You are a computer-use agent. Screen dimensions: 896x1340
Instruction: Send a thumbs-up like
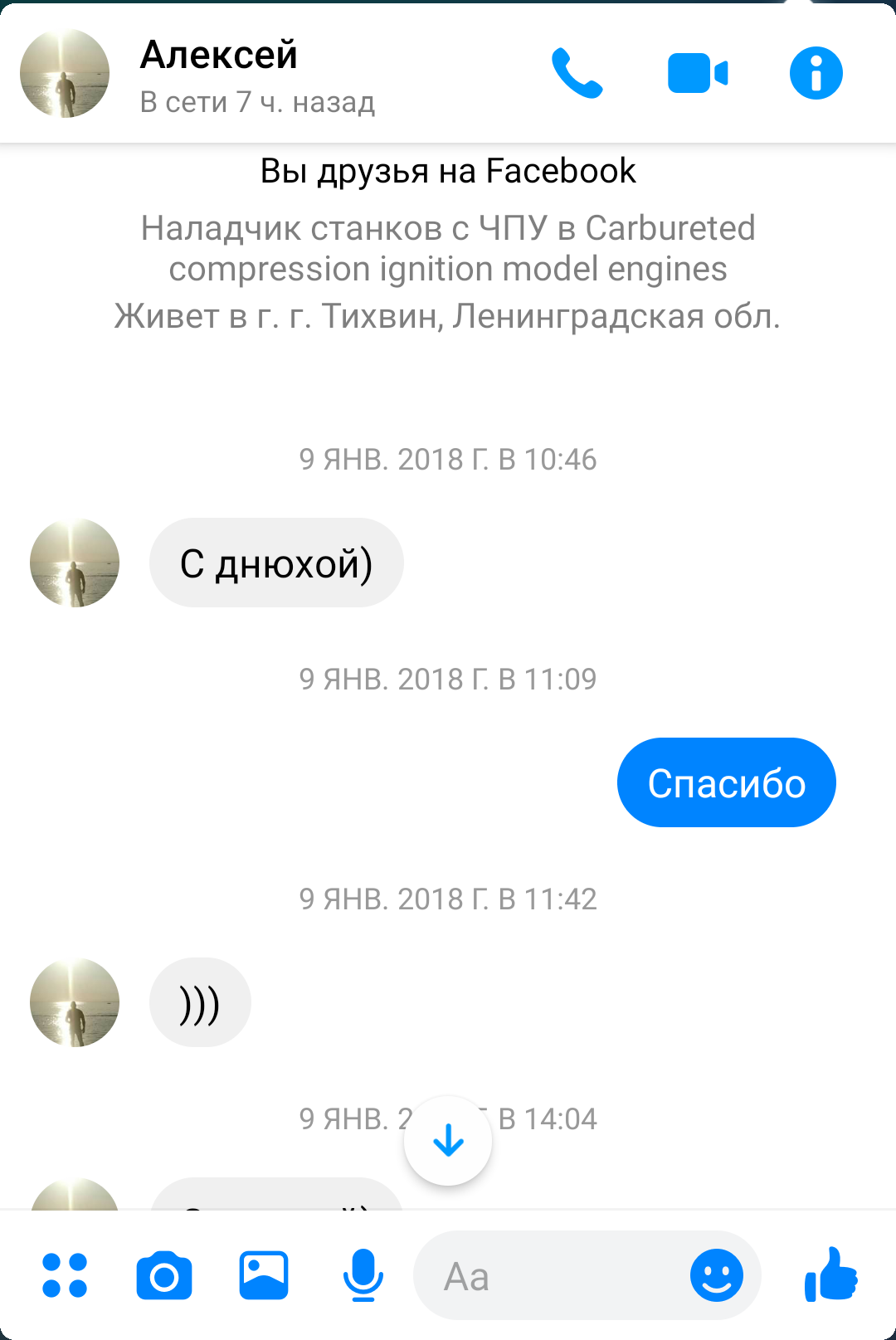pos(831,1275)
